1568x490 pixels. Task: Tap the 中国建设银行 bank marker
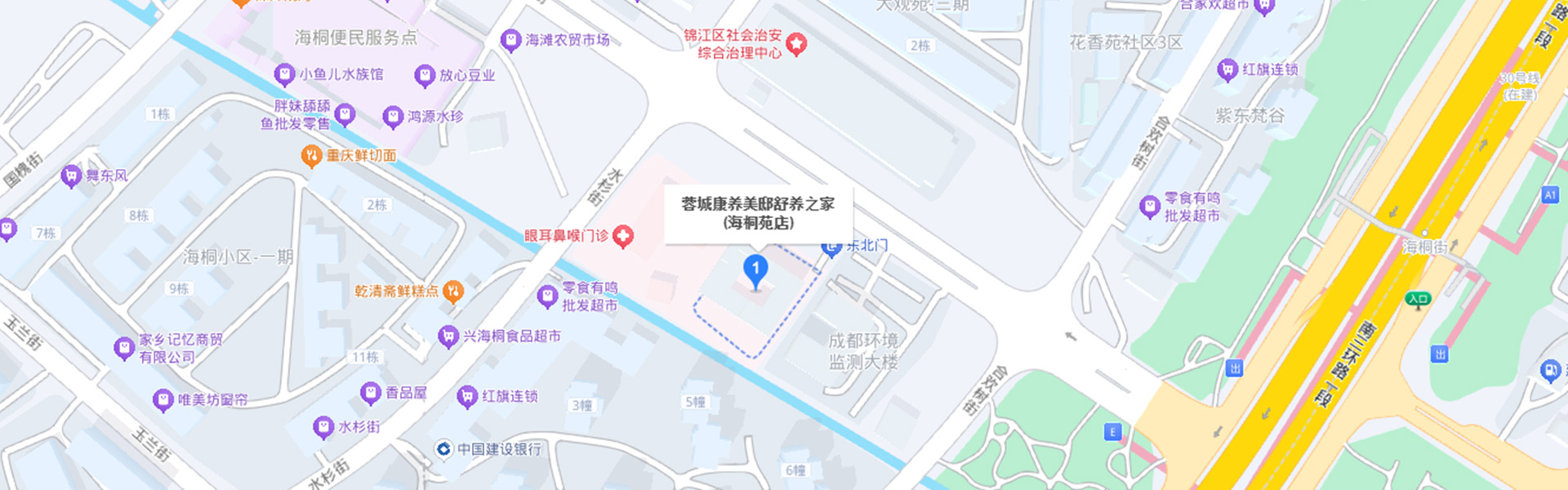point(443,449)
